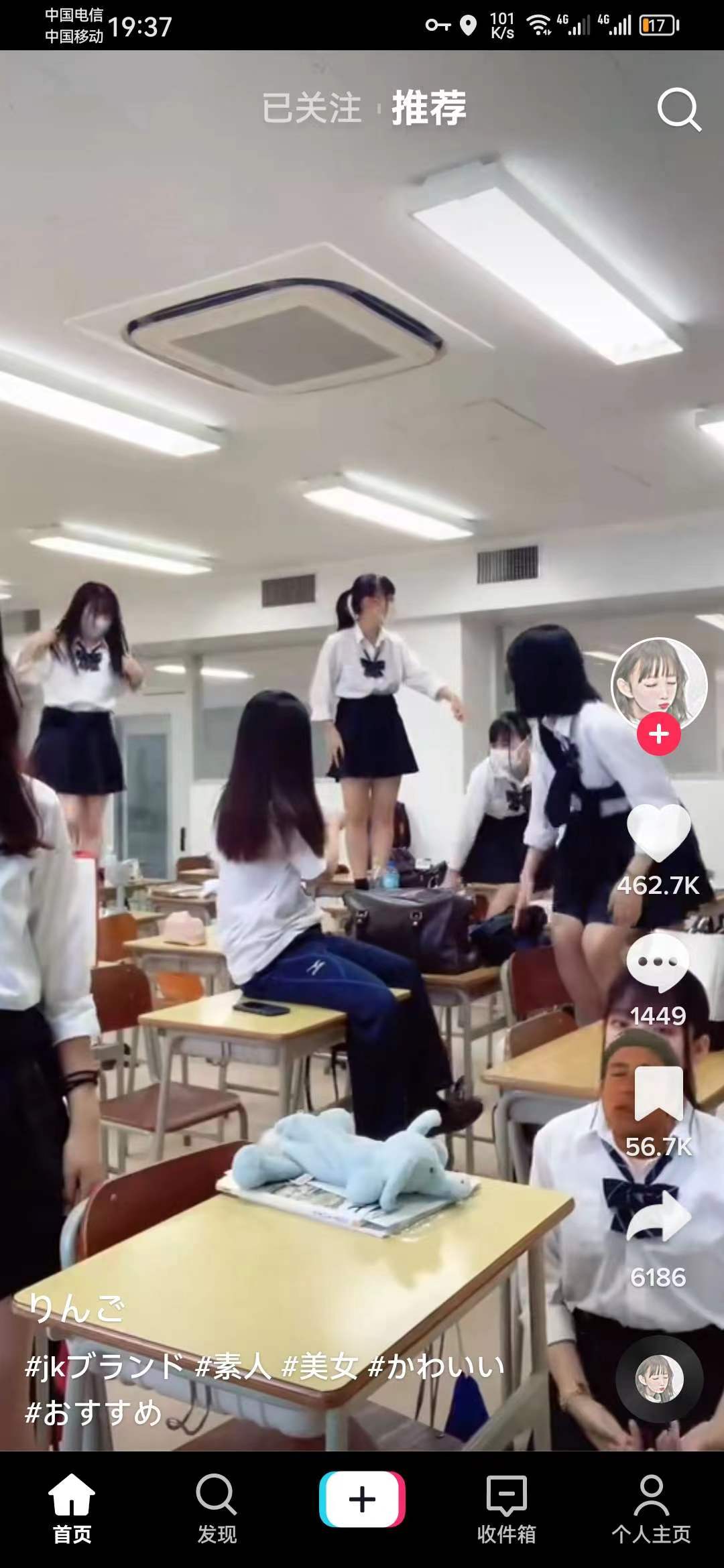Image resolution: width=724 pixels, height=1568 pixels.
Task: Share this video via arrow icon
Action: [x=659, y=1218]
